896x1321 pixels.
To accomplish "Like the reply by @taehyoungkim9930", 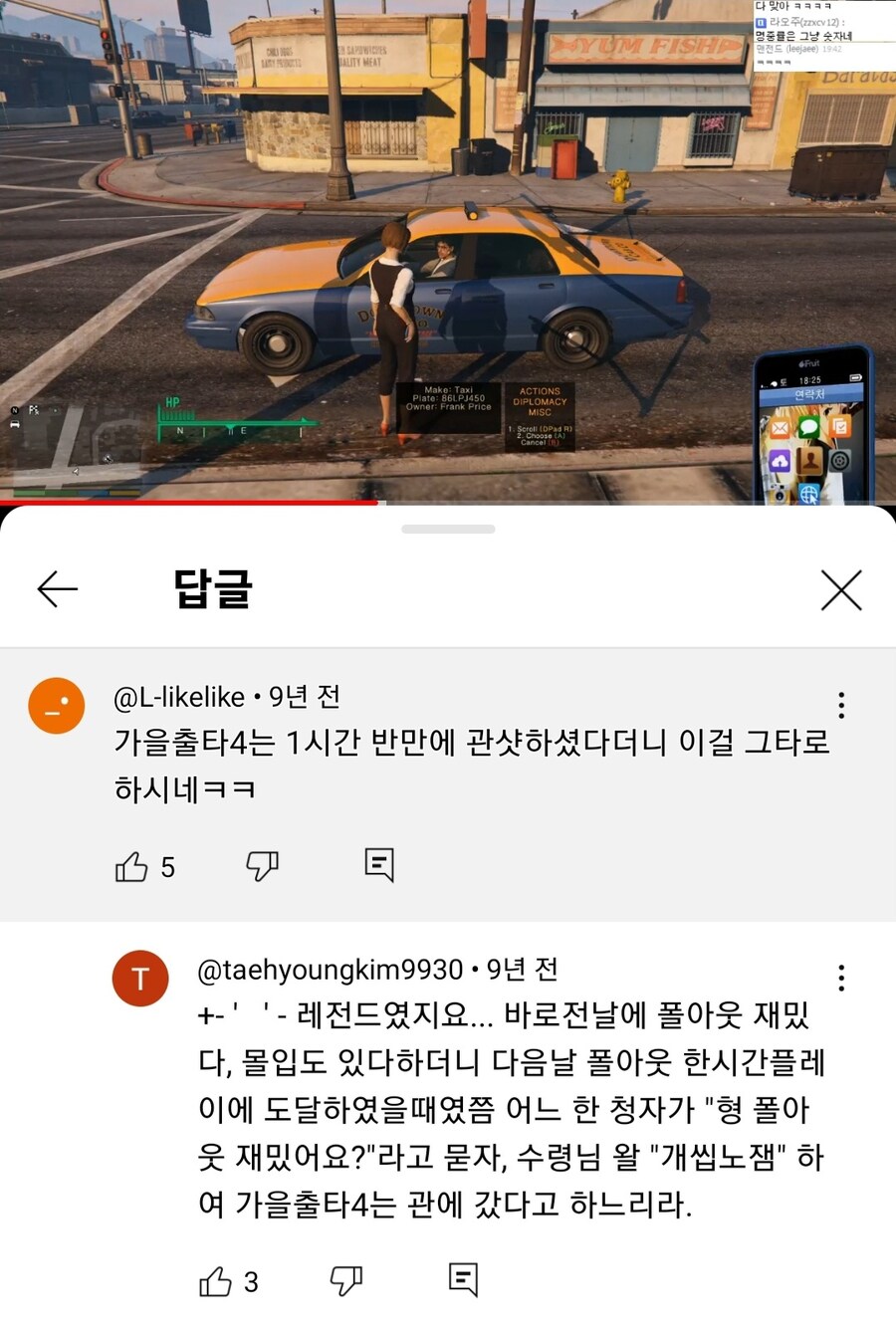I will [215, 1281].
